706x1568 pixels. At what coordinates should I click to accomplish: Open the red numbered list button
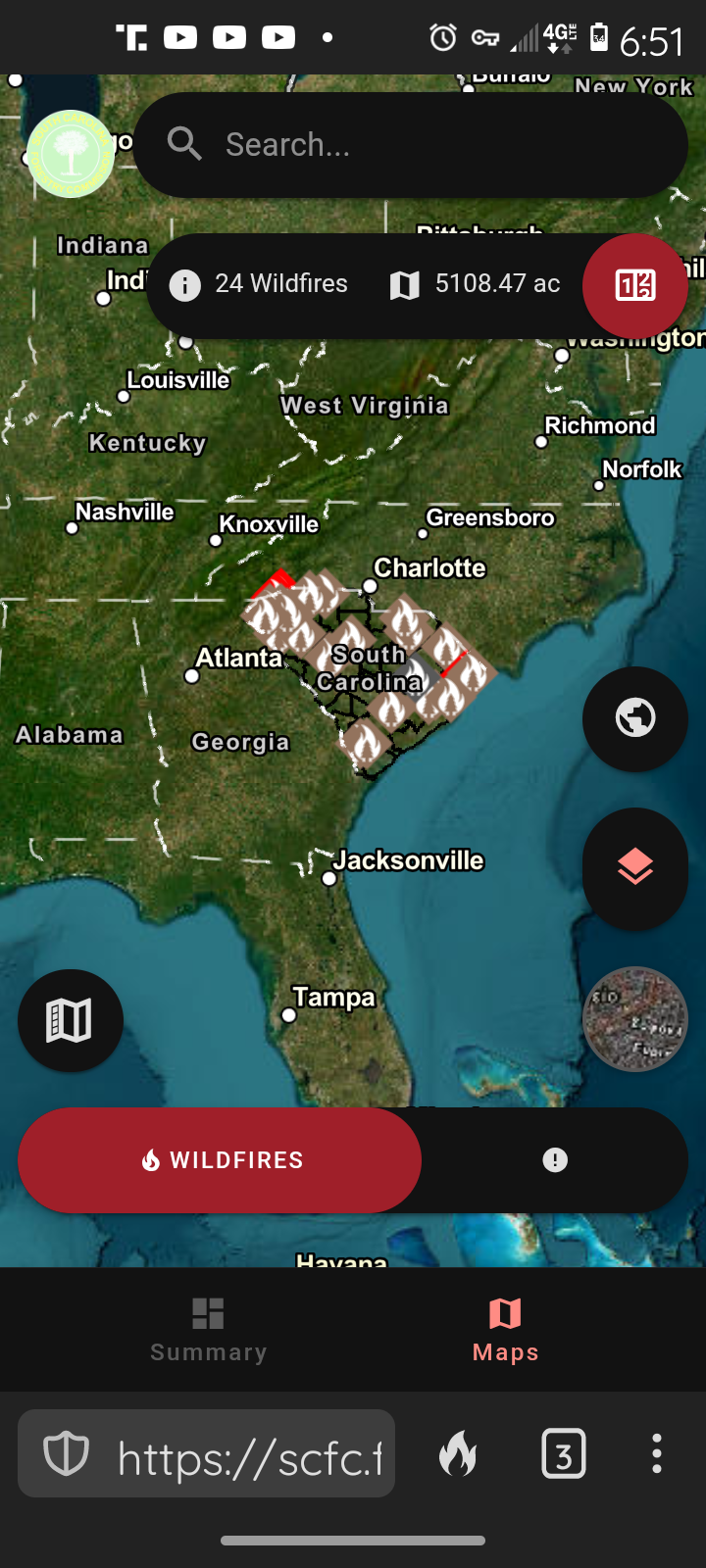coord(634,285)
